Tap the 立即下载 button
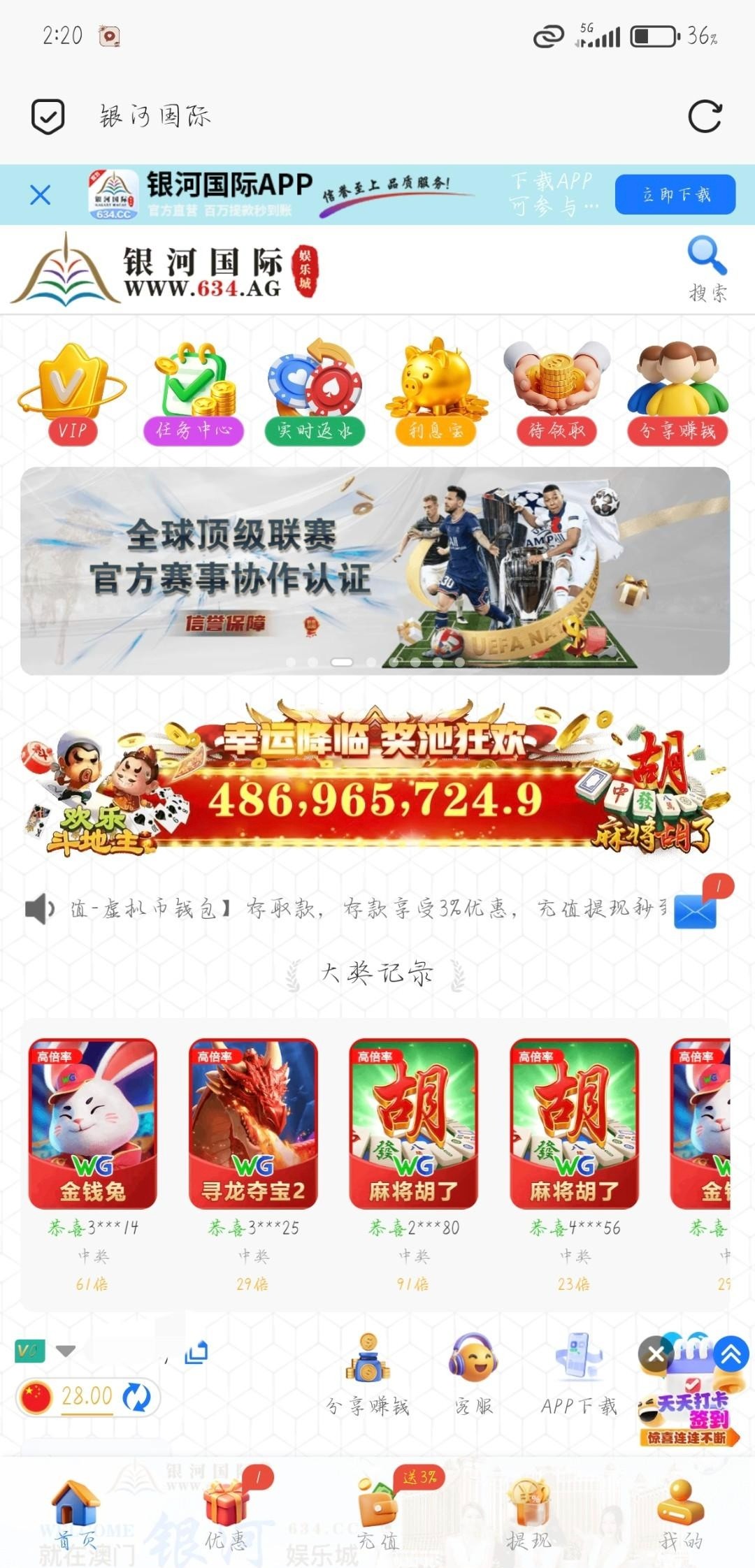Screen dimensions: 755x1568 pyautogui.click(x=675, y=194)
